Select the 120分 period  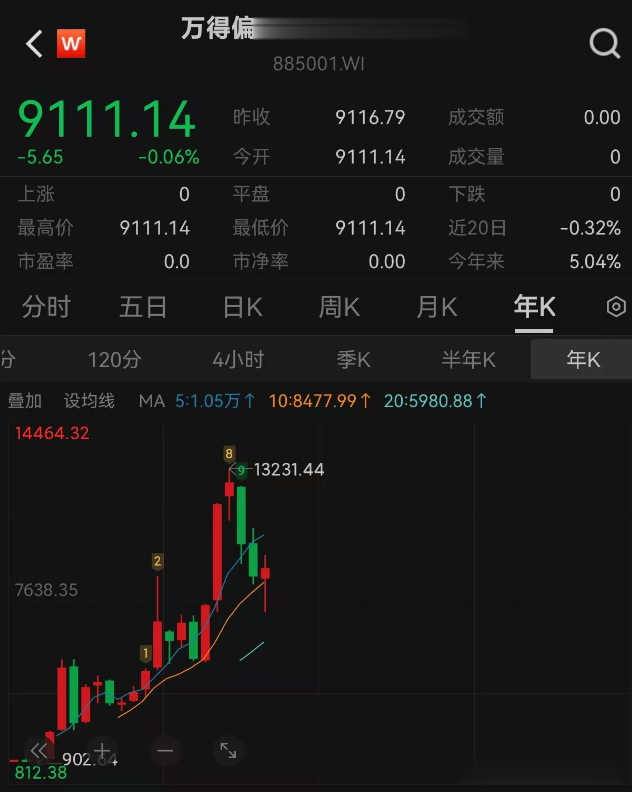(114, 360)
